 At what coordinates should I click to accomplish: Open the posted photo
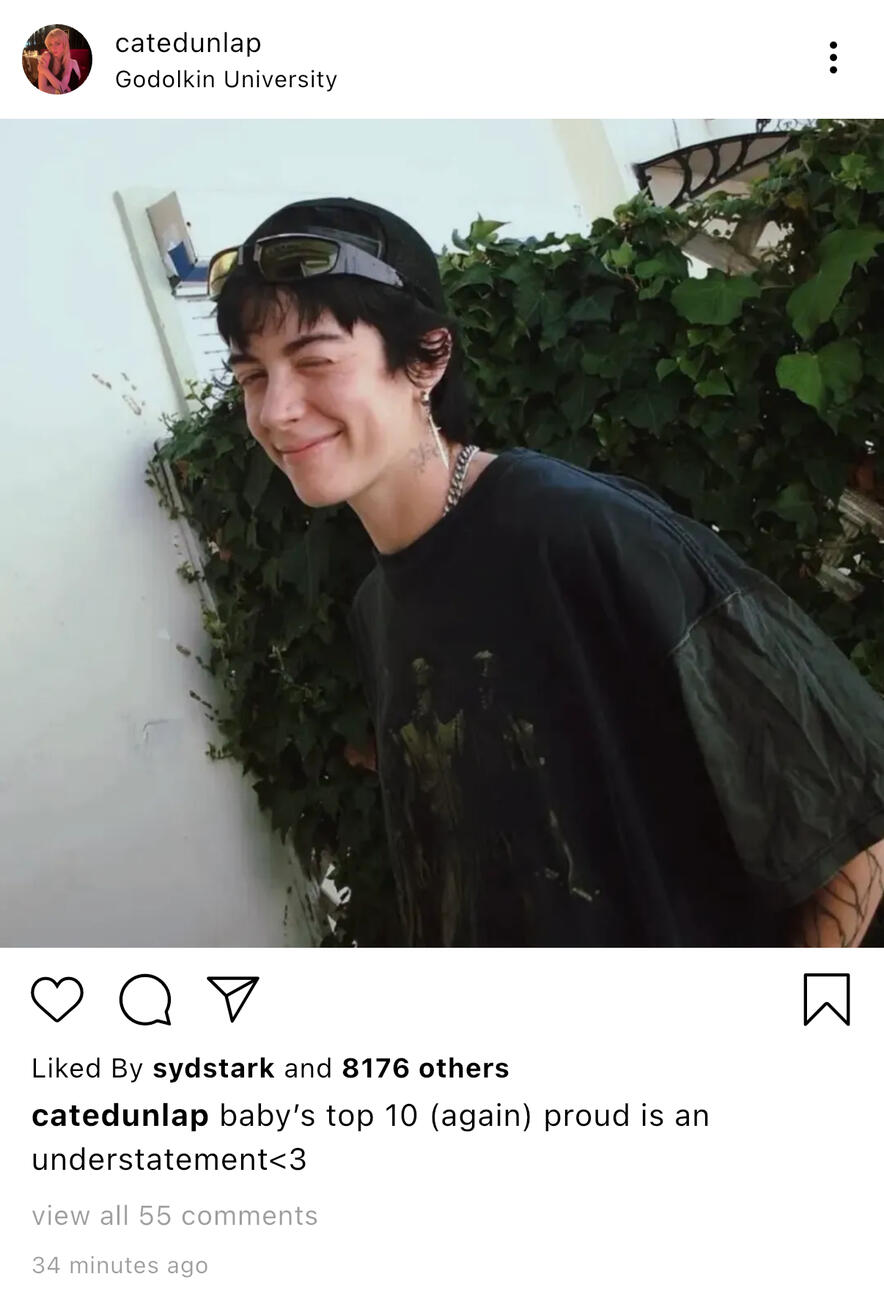(x=442, y=532)
